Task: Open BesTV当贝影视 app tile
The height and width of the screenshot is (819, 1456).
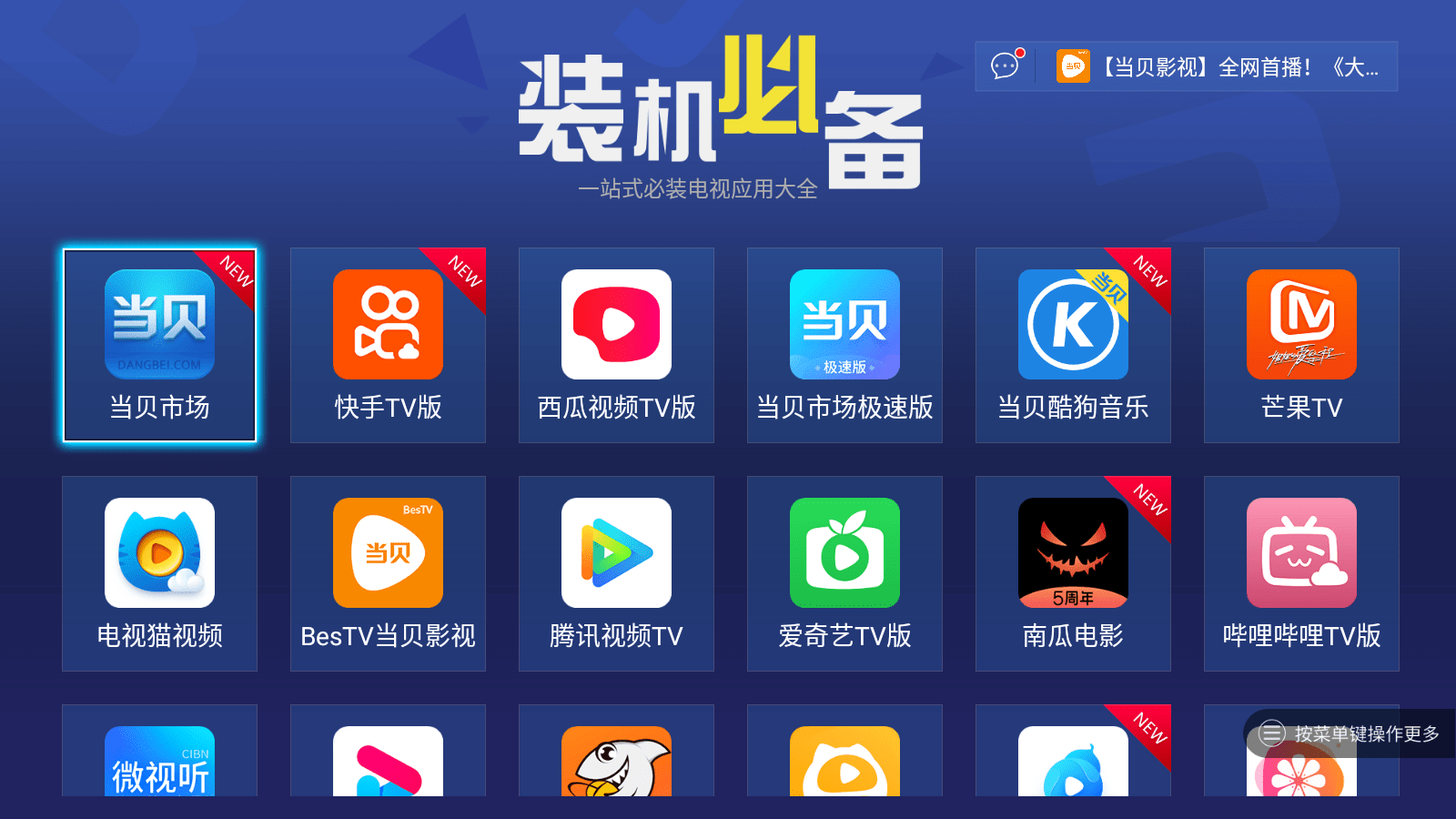Action: (x=388, y=573)
